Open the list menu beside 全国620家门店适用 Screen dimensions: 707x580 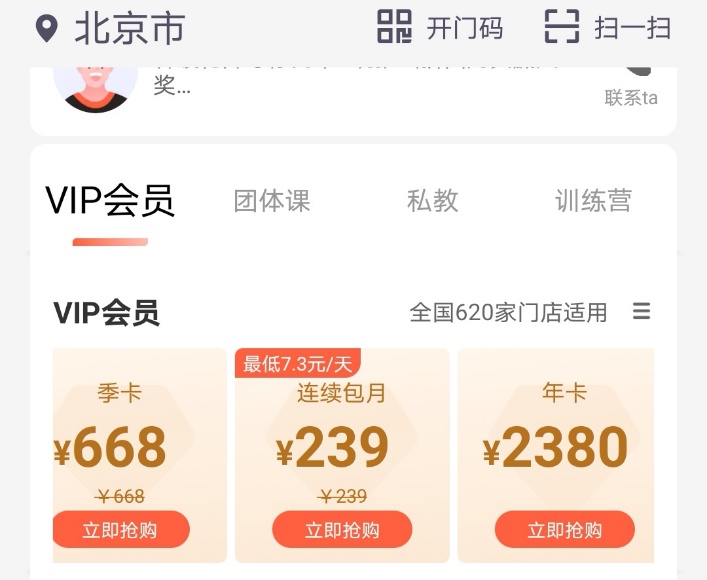coord(642,312)
